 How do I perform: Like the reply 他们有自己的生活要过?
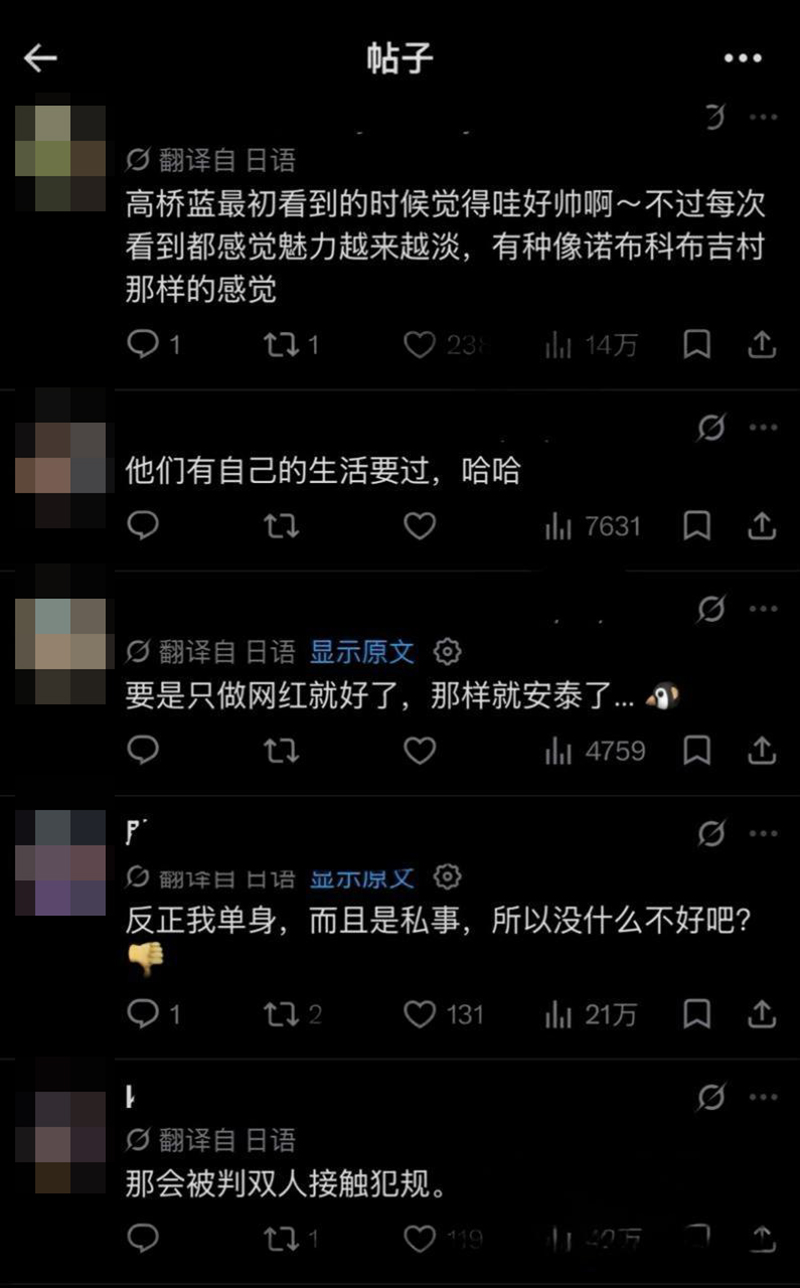tap(418, 525)
